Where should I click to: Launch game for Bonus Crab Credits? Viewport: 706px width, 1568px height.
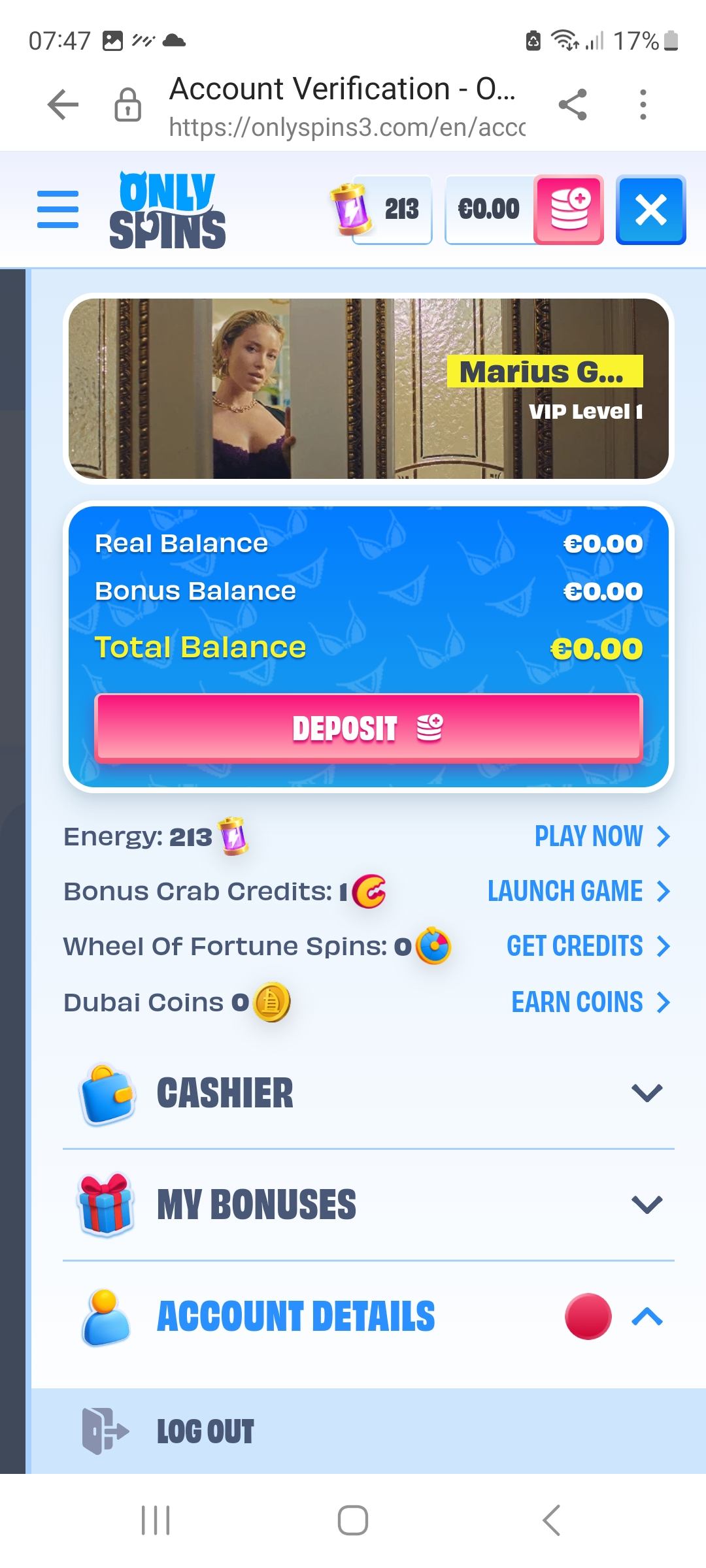(579, 891)
